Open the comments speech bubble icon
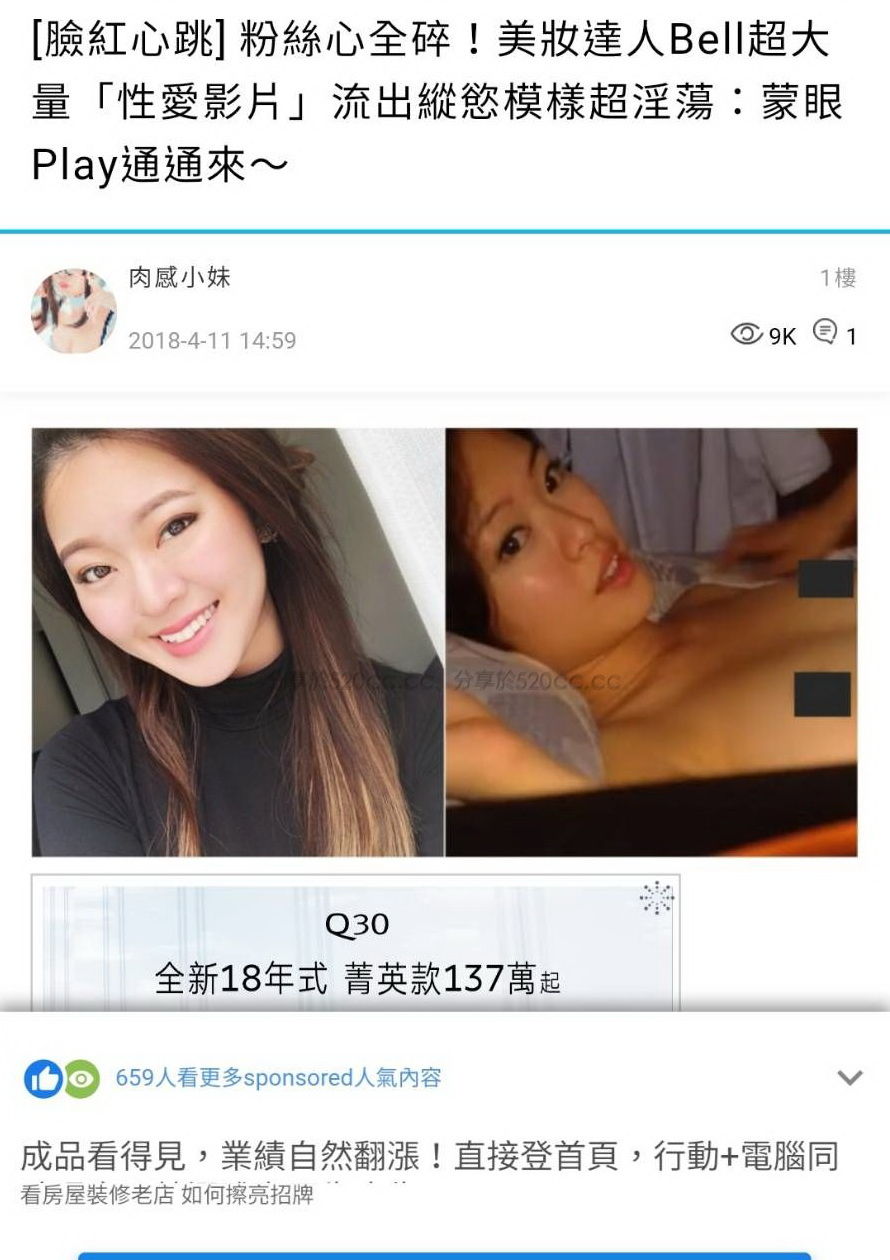This screenshot has height=1260, width=890. 825,333
